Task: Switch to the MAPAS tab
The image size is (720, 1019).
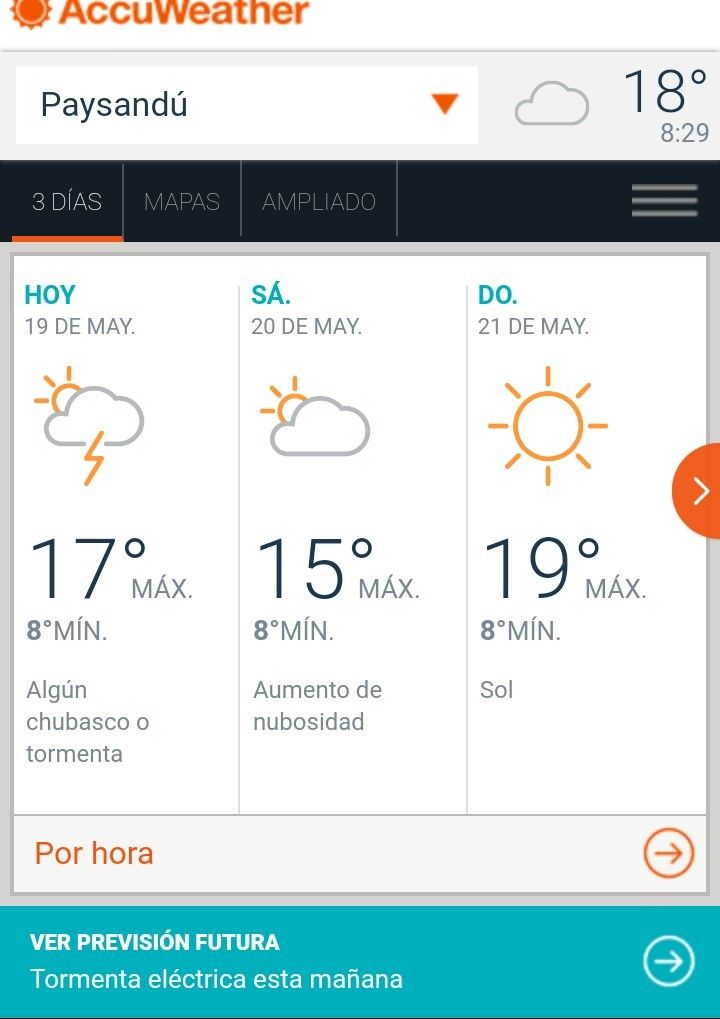Action: 181,201
